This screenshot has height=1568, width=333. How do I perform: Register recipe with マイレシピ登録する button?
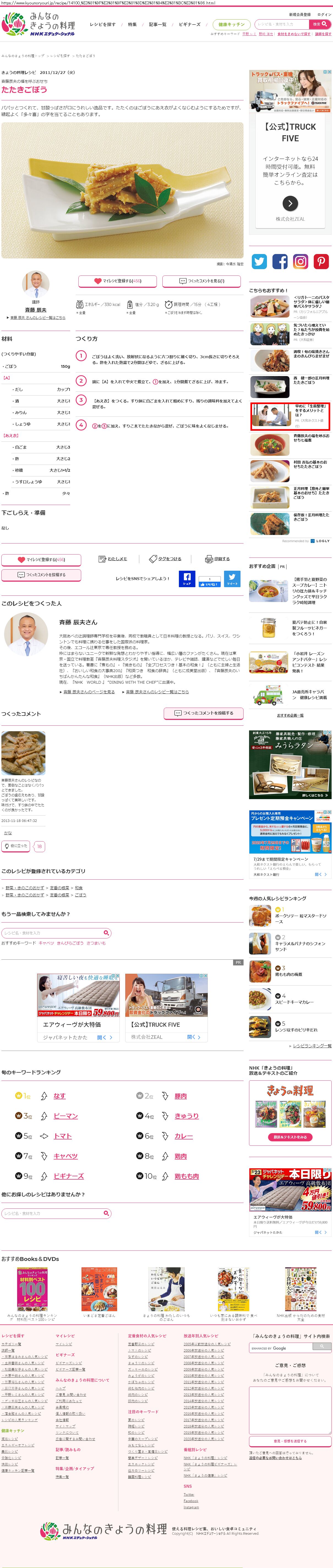pyautogui.click(x=118, y=281)
